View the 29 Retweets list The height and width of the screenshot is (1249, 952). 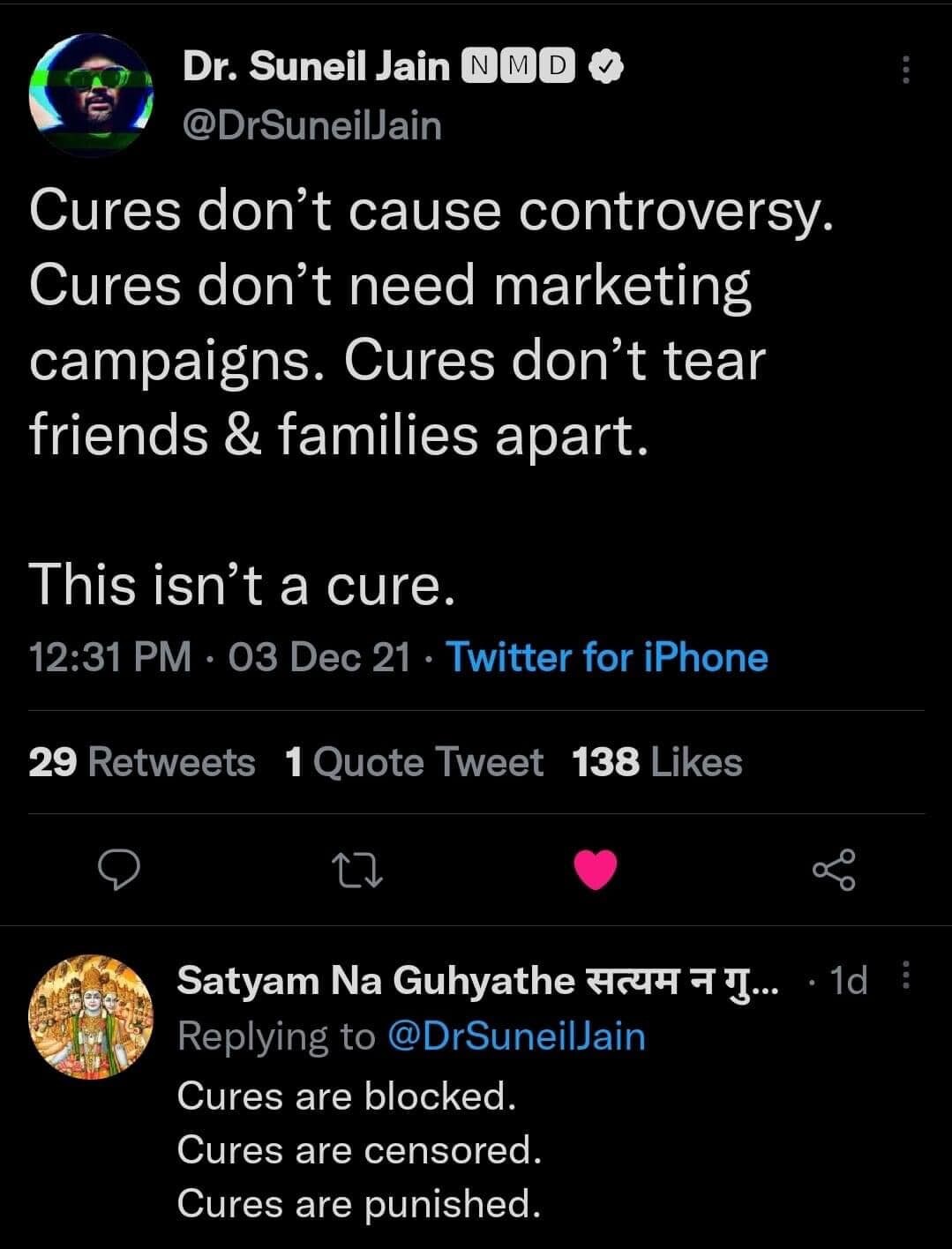pyautogui.click(x=141, y=762)
